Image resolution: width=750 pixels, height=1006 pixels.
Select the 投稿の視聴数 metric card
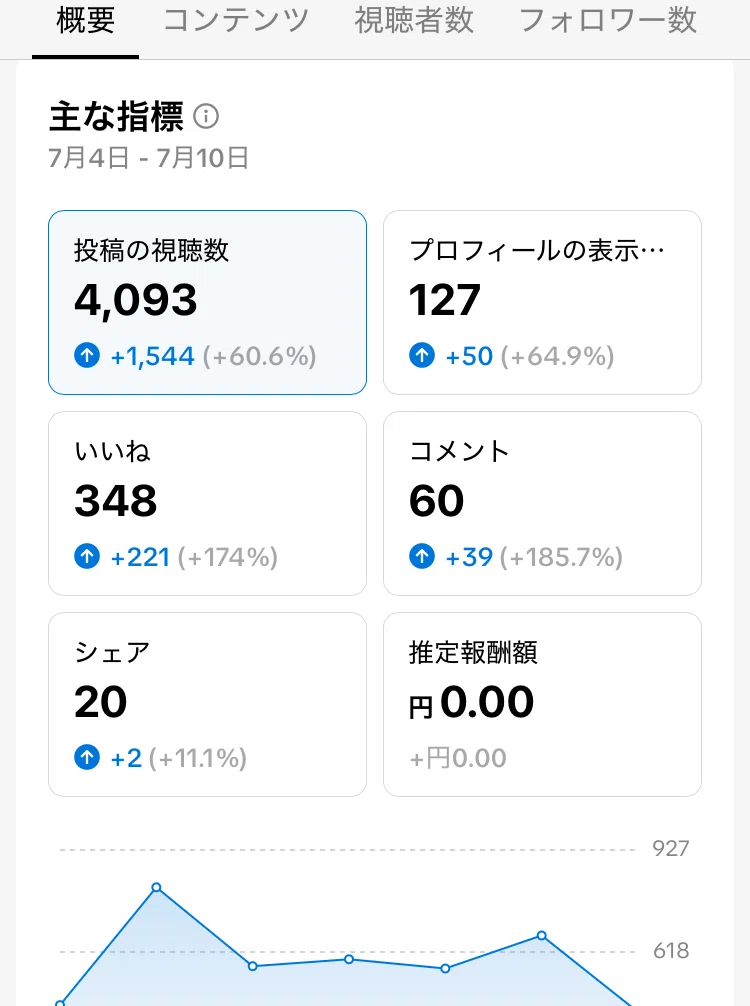[207, 302]
